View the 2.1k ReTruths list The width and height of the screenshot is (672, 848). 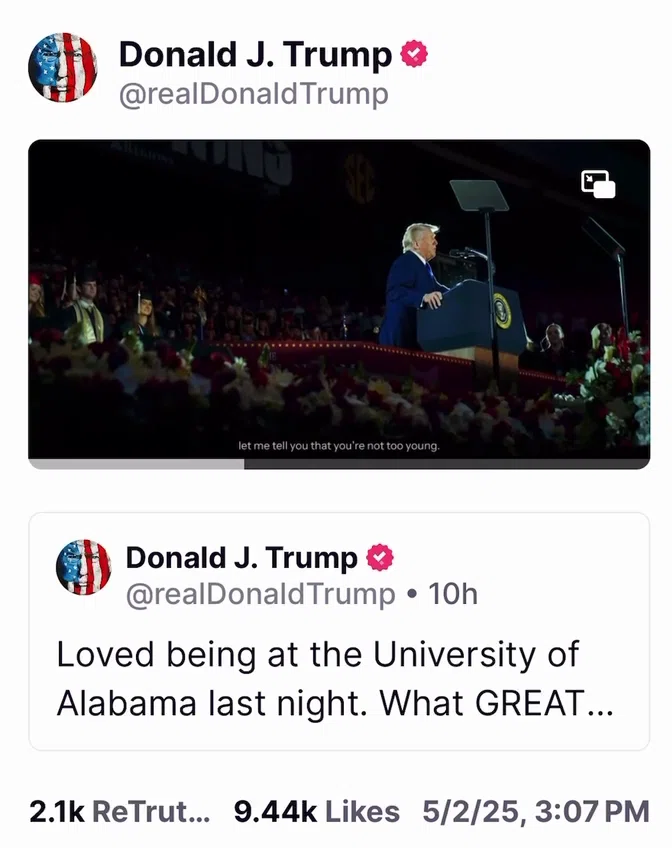point(119,811)
